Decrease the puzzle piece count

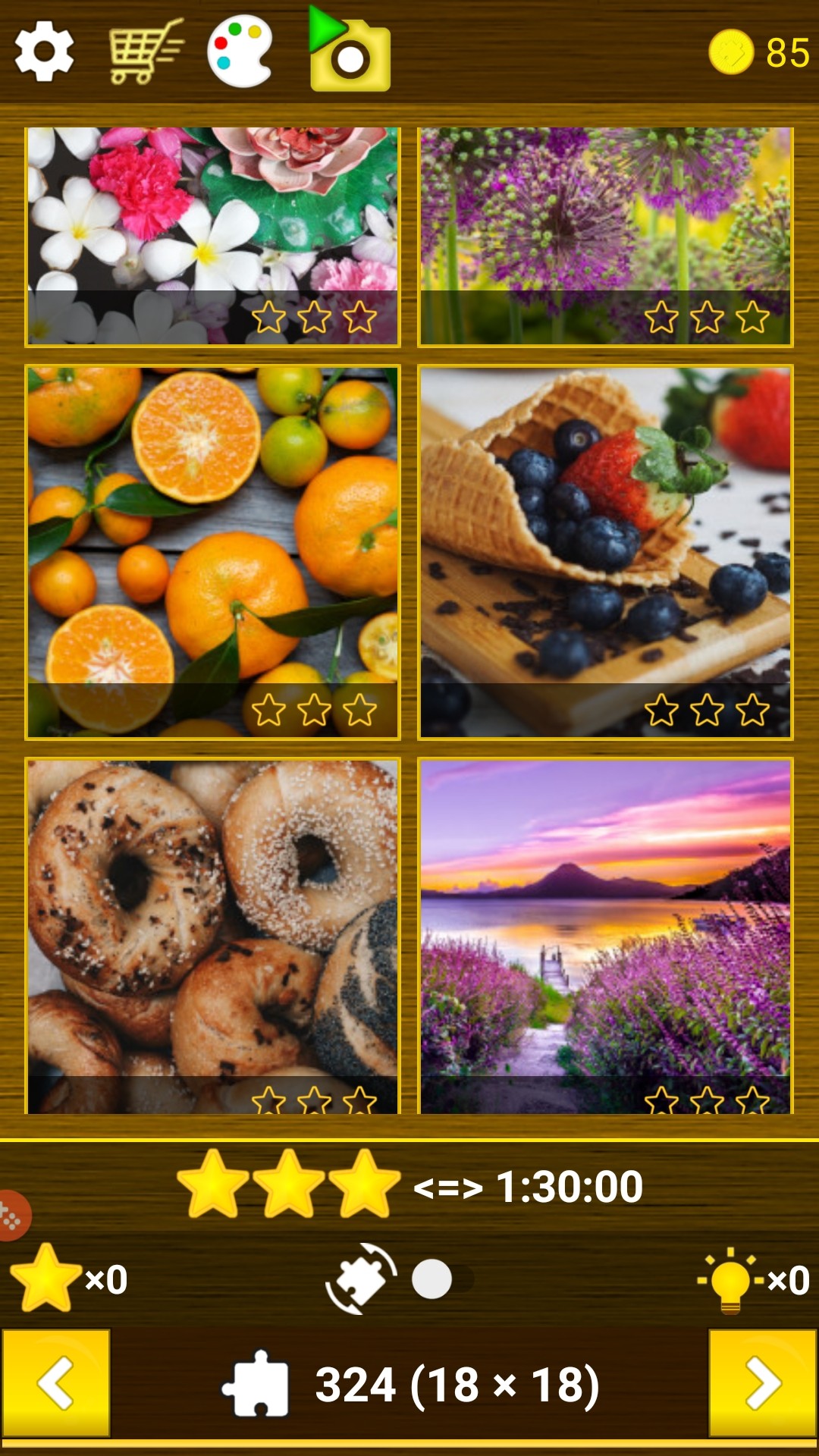56,1382
